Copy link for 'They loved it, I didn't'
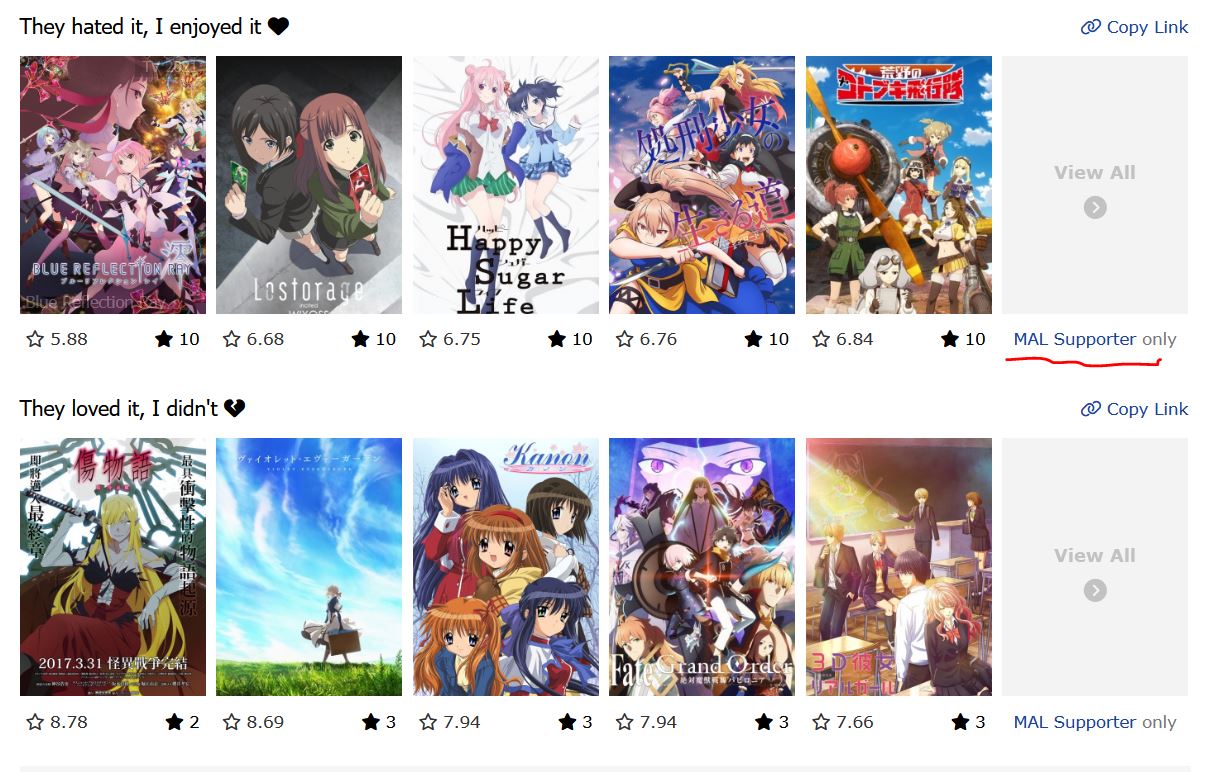 (x=1134, y=409)
